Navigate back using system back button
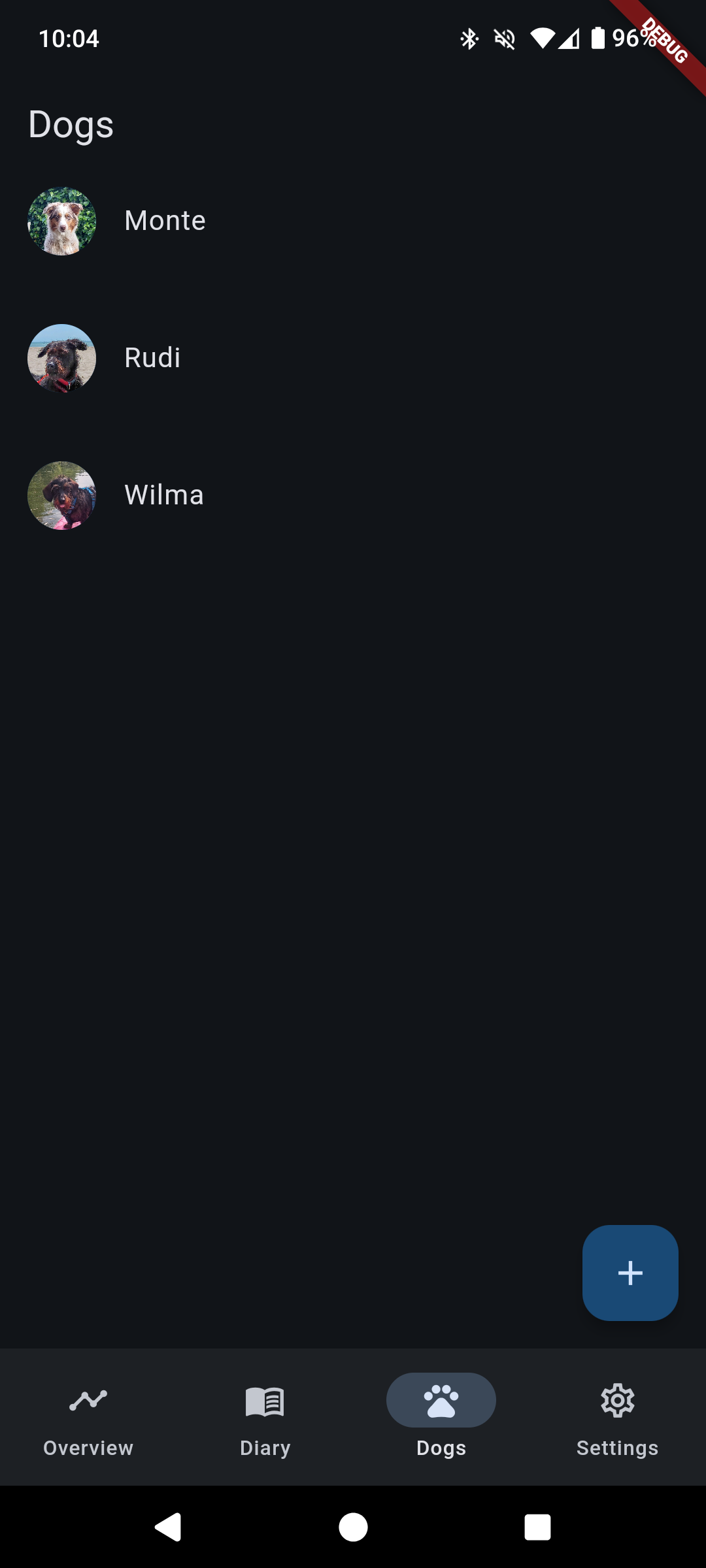The width and height of the screenshot is (706, 1568). 168,1527
